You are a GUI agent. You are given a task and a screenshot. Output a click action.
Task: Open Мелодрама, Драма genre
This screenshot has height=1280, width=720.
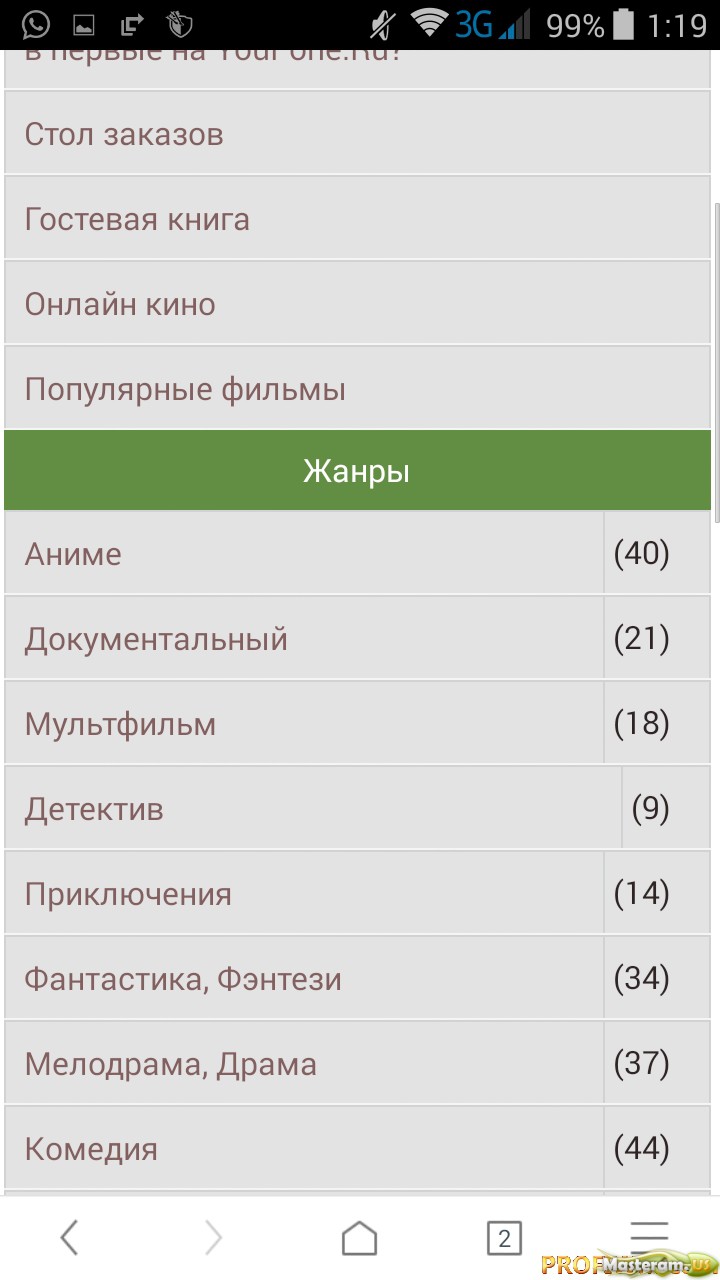pyautogui.click(x=304, y=1063)
